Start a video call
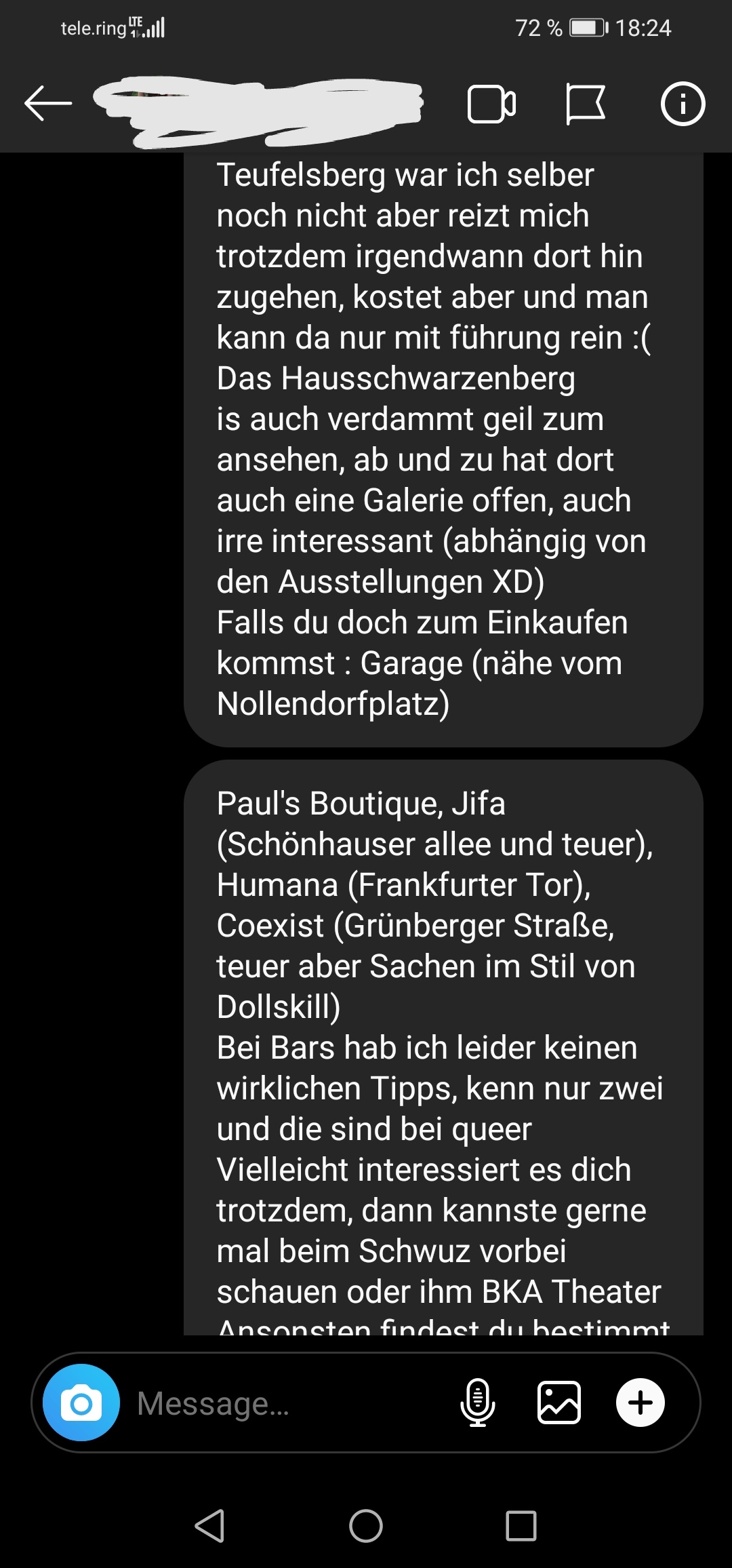Screen dimensions: 732x1568 pos(491,104)
